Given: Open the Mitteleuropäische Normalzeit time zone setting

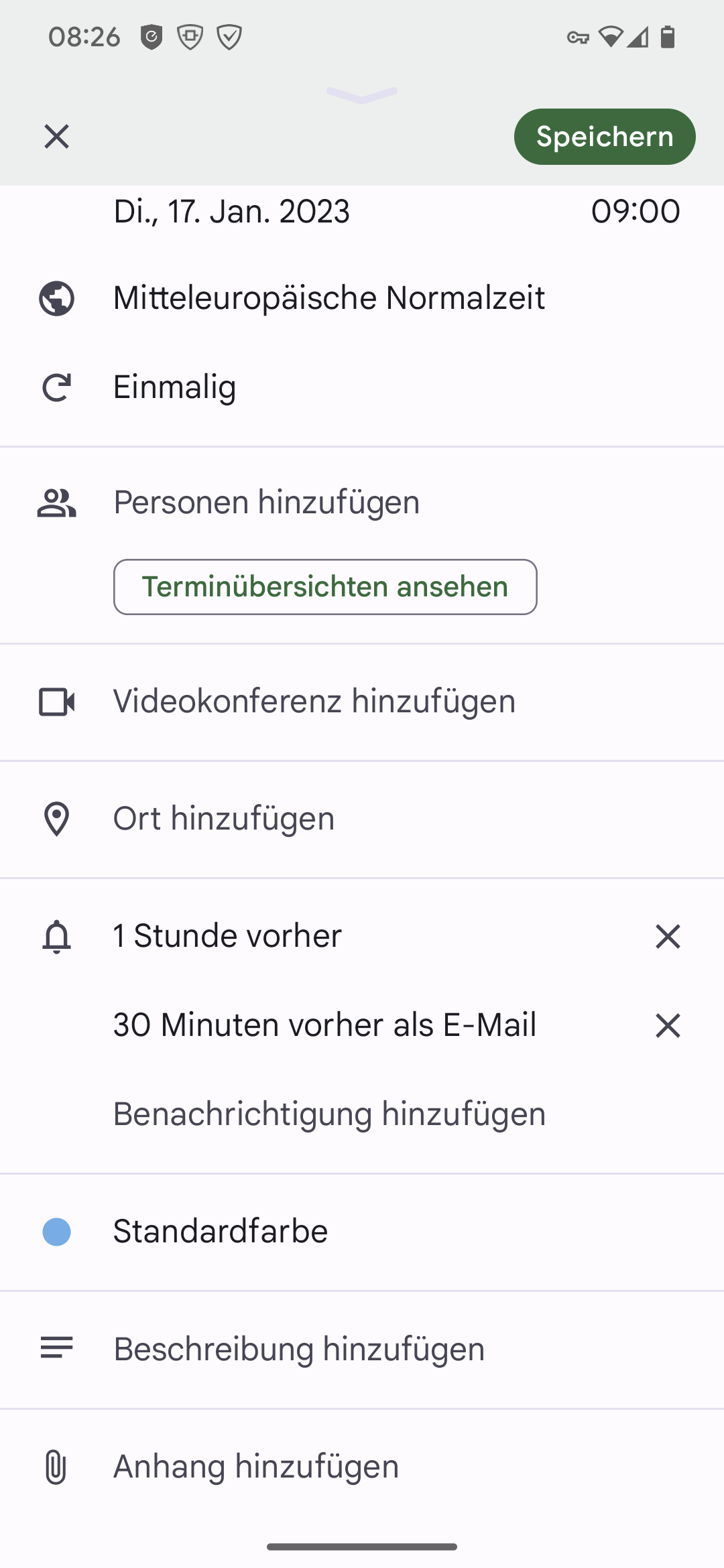Looking at the screenshot, I should point(328,298).
